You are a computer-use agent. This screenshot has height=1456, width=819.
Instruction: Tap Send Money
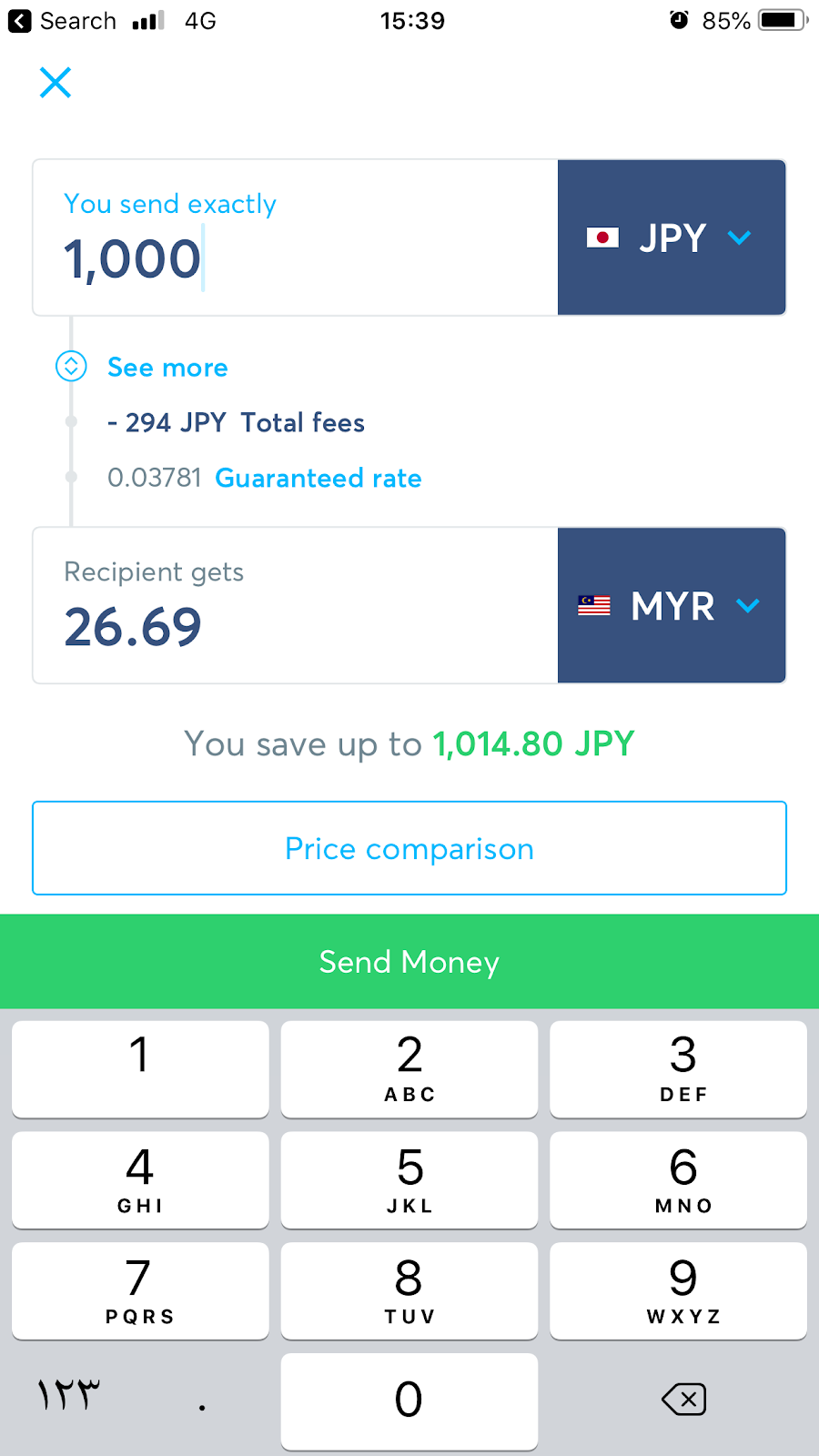click(x=409, y=962)
